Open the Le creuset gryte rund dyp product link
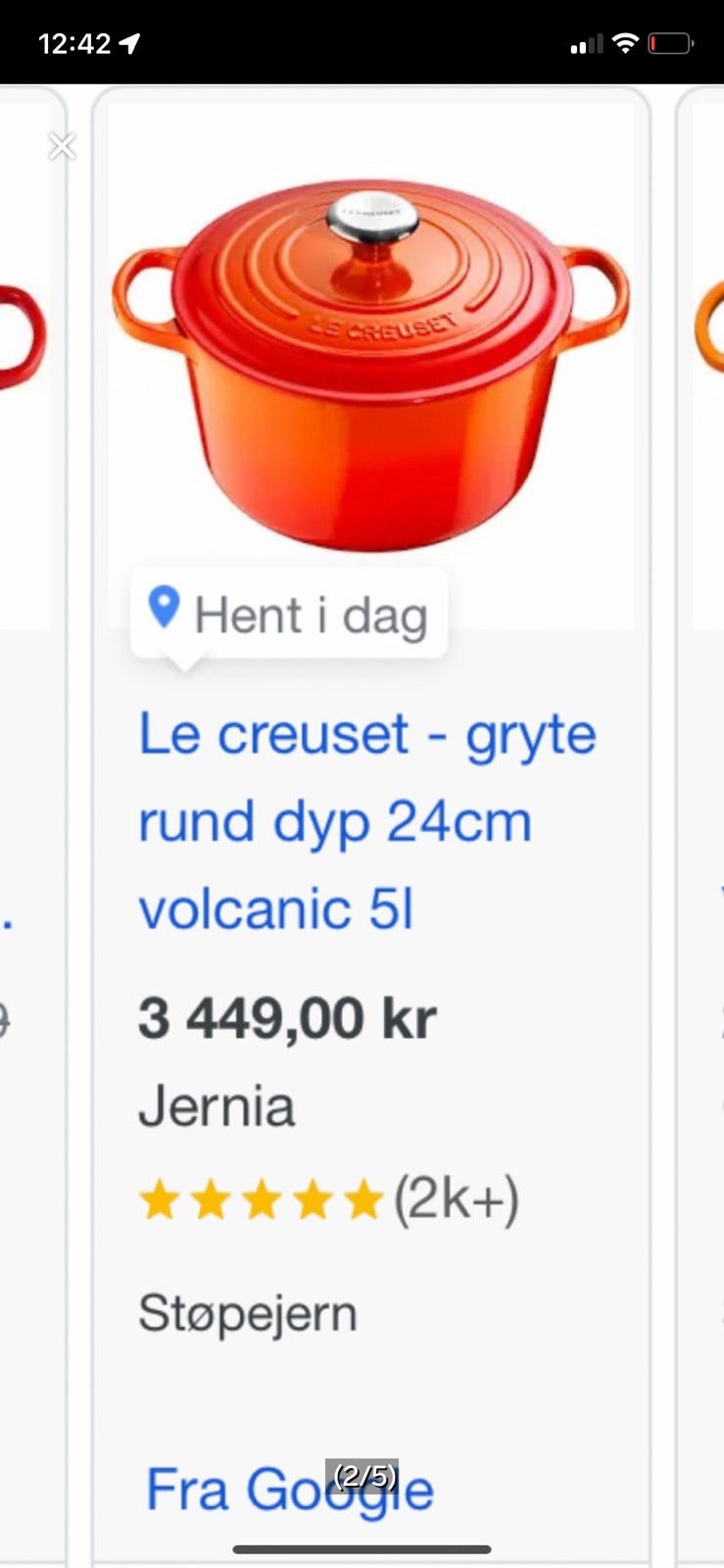 point(368,820)
